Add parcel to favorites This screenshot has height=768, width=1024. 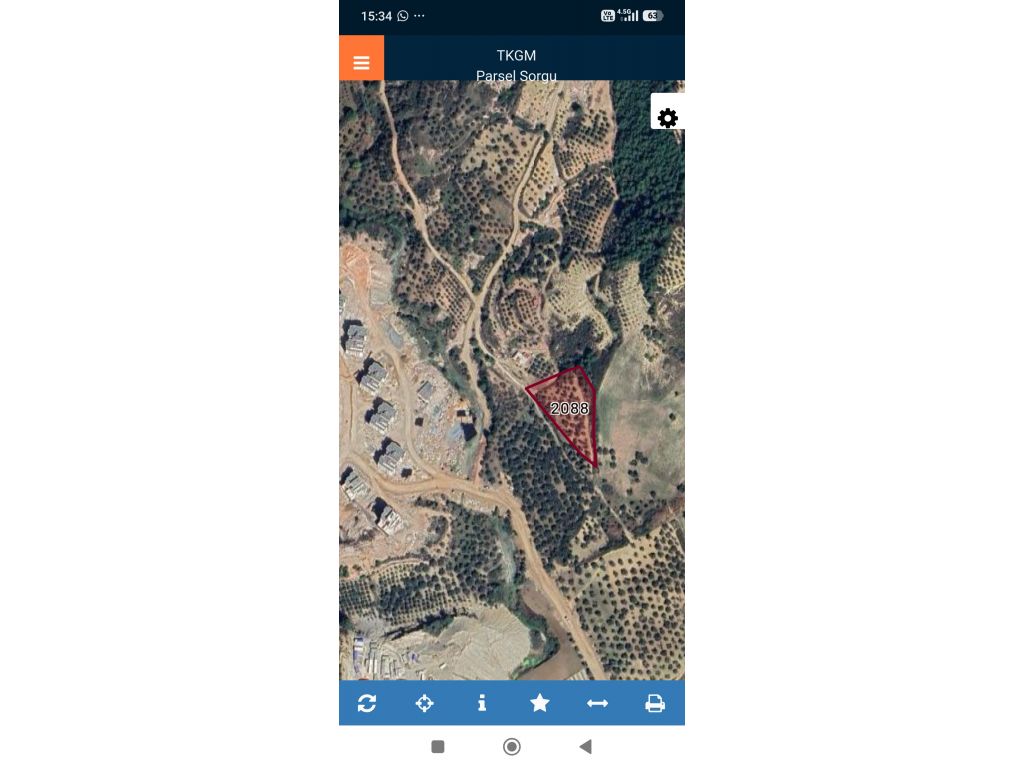540,703
